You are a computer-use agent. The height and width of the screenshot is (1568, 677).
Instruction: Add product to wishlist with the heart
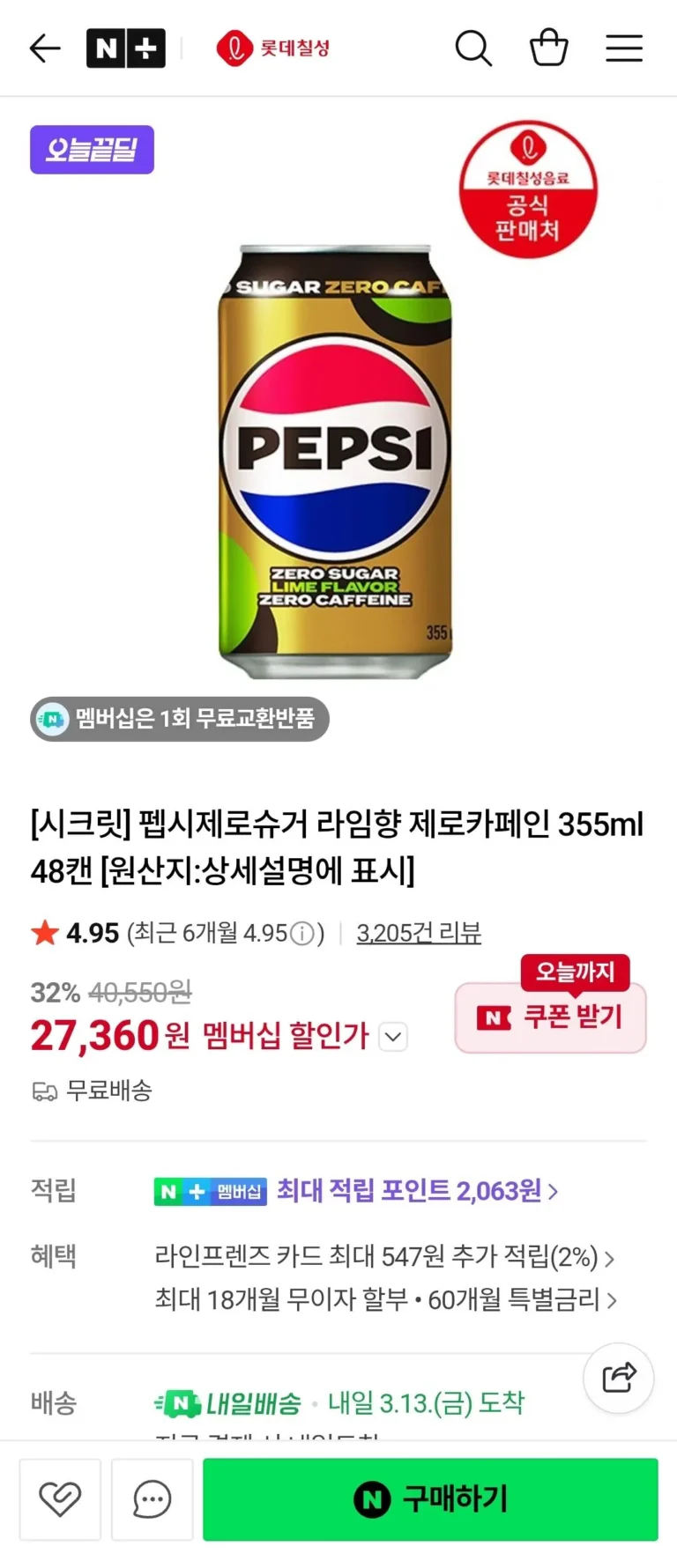[x=60, y=1499]
